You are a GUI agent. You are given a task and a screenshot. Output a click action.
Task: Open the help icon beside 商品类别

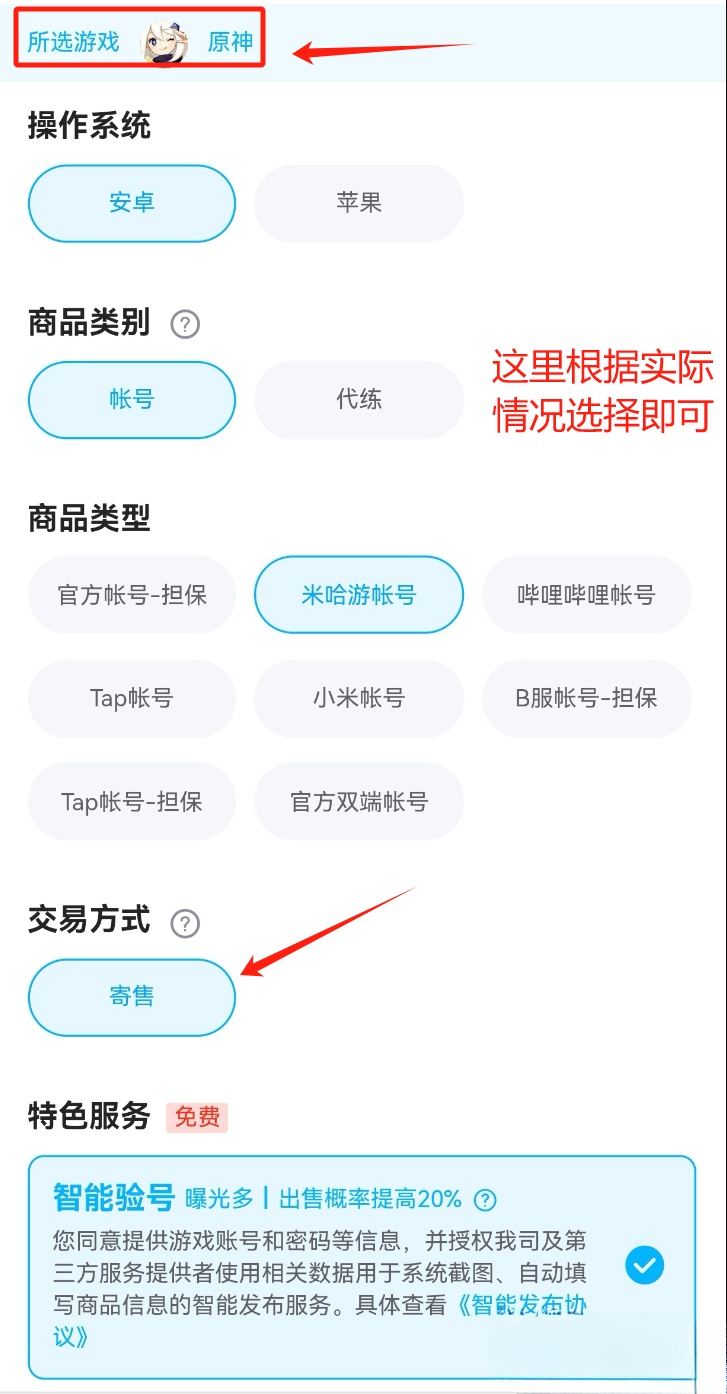(185, 324)
